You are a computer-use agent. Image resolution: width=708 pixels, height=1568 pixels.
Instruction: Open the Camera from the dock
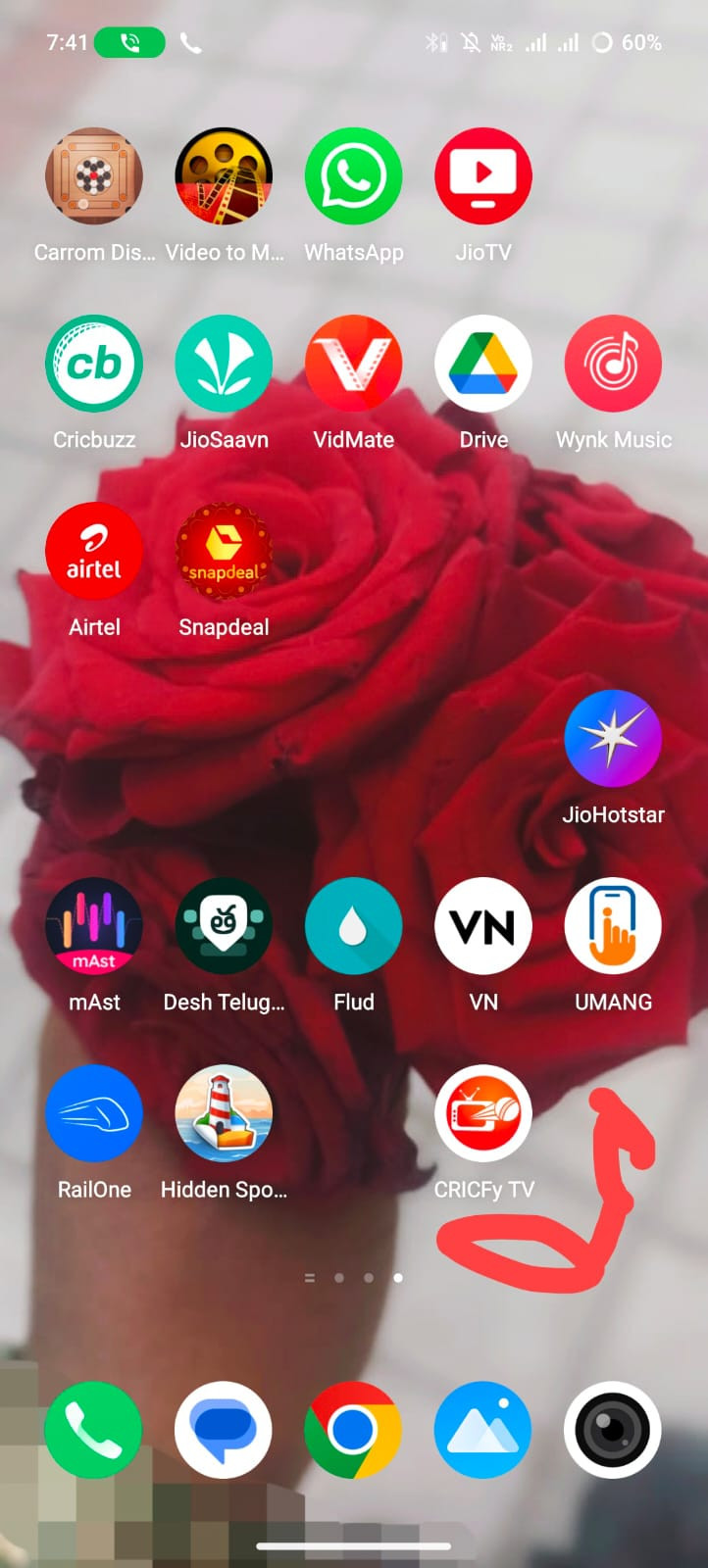click(x=613, y=1430)
